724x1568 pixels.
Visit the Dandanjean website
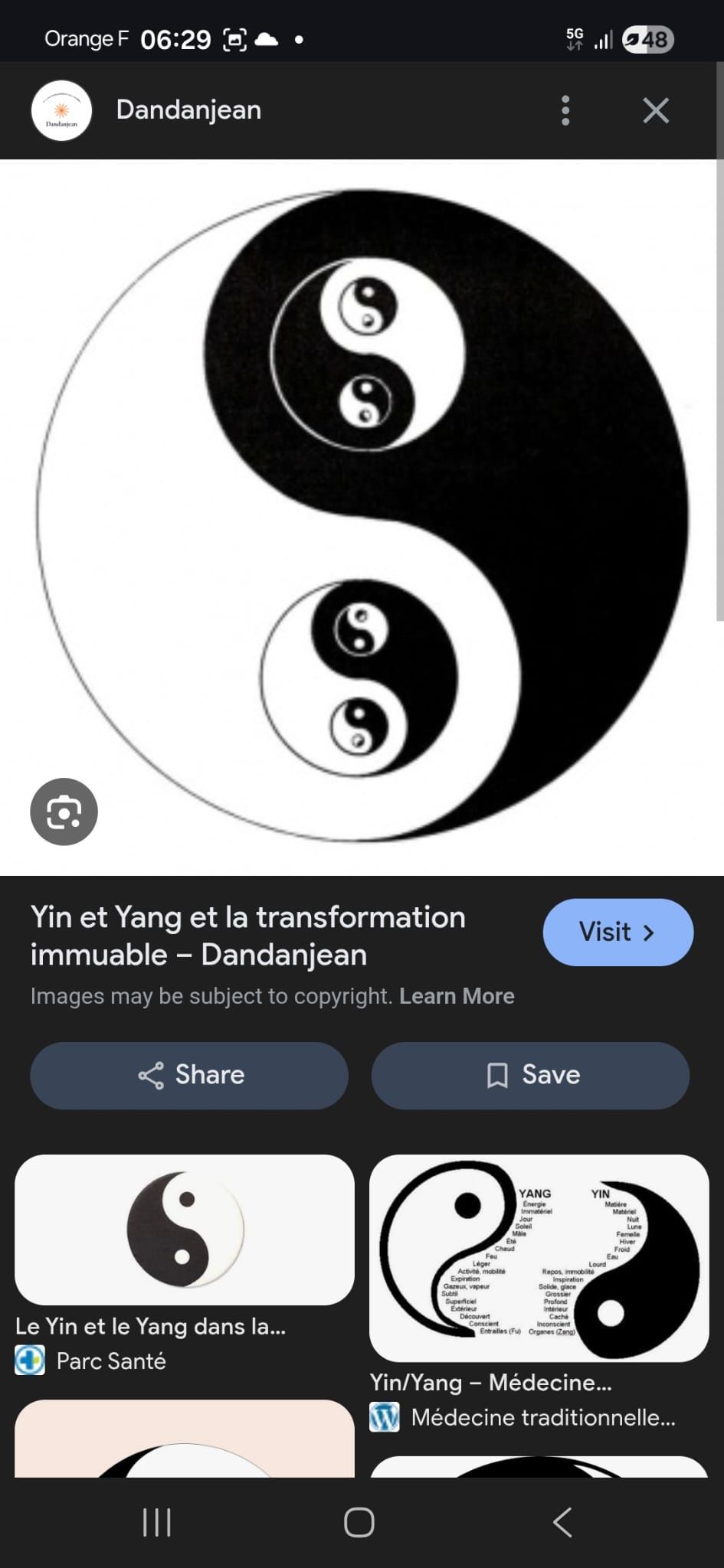click(618, 932)
